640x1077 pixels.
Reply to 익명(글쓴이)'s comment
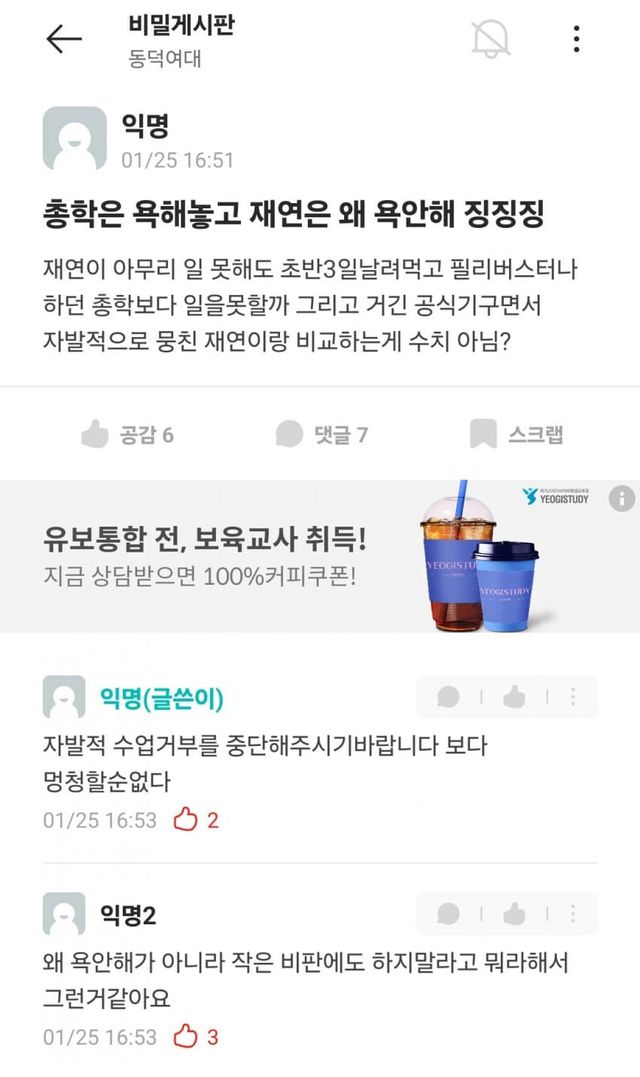tap(449, 697)
